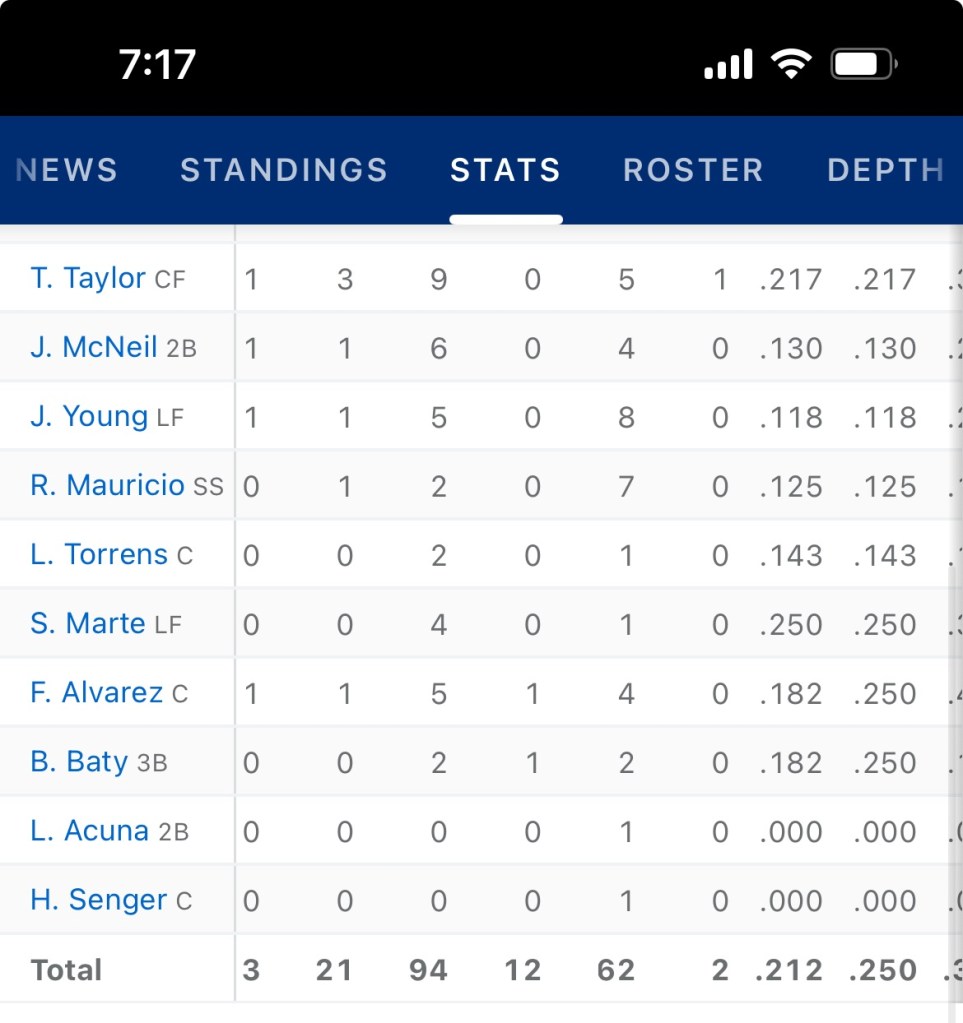Viewport: 963px width, 1023px height.
Task: Switch to the Depth tab
Action: pyautogui.click(x=885, y=170)
